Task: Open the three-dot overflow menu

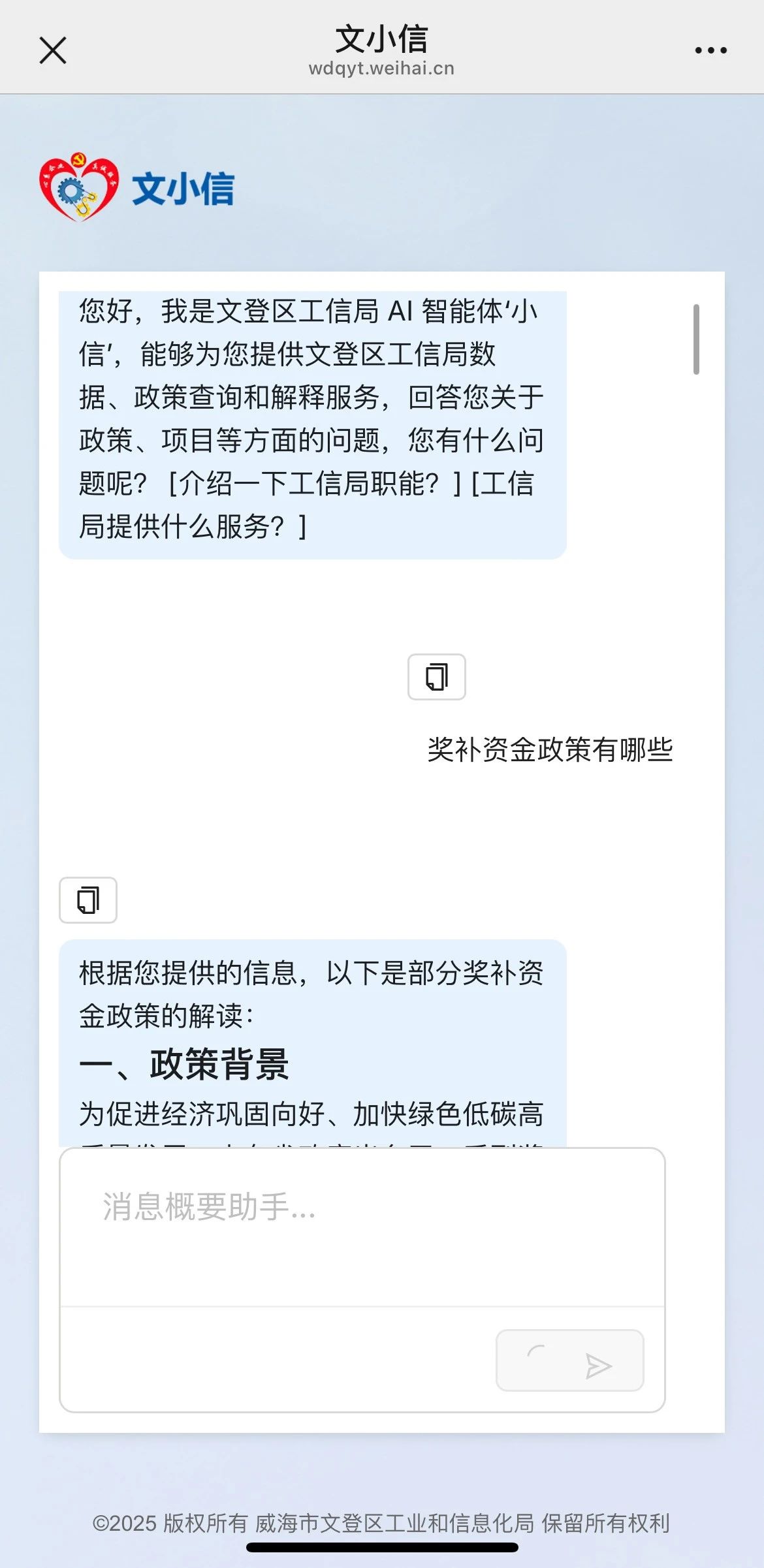Action: 710,50
